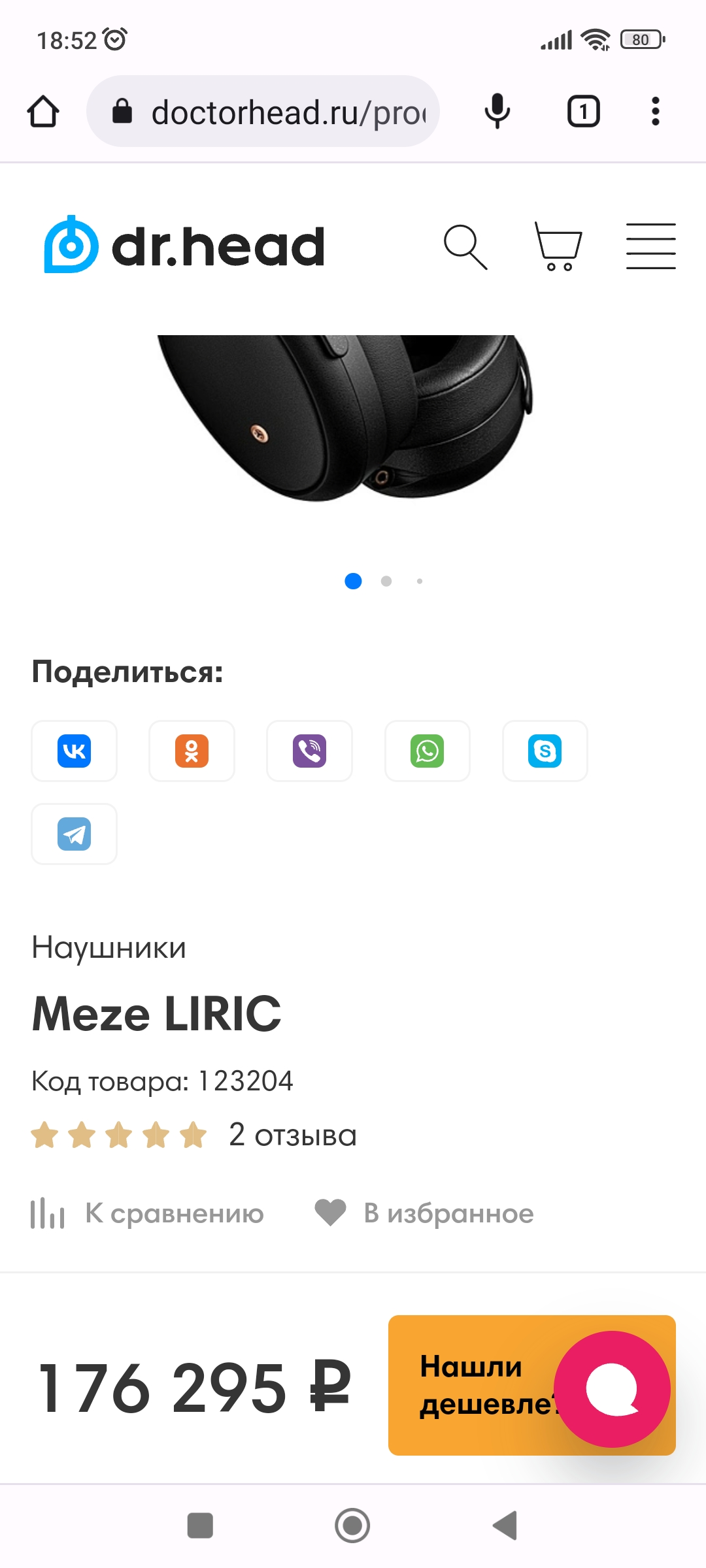The width and height of the screenshot is (706, 1568).
Task: Add Meze LIRIC to К сравнению
Action: tap(148, 1213)
